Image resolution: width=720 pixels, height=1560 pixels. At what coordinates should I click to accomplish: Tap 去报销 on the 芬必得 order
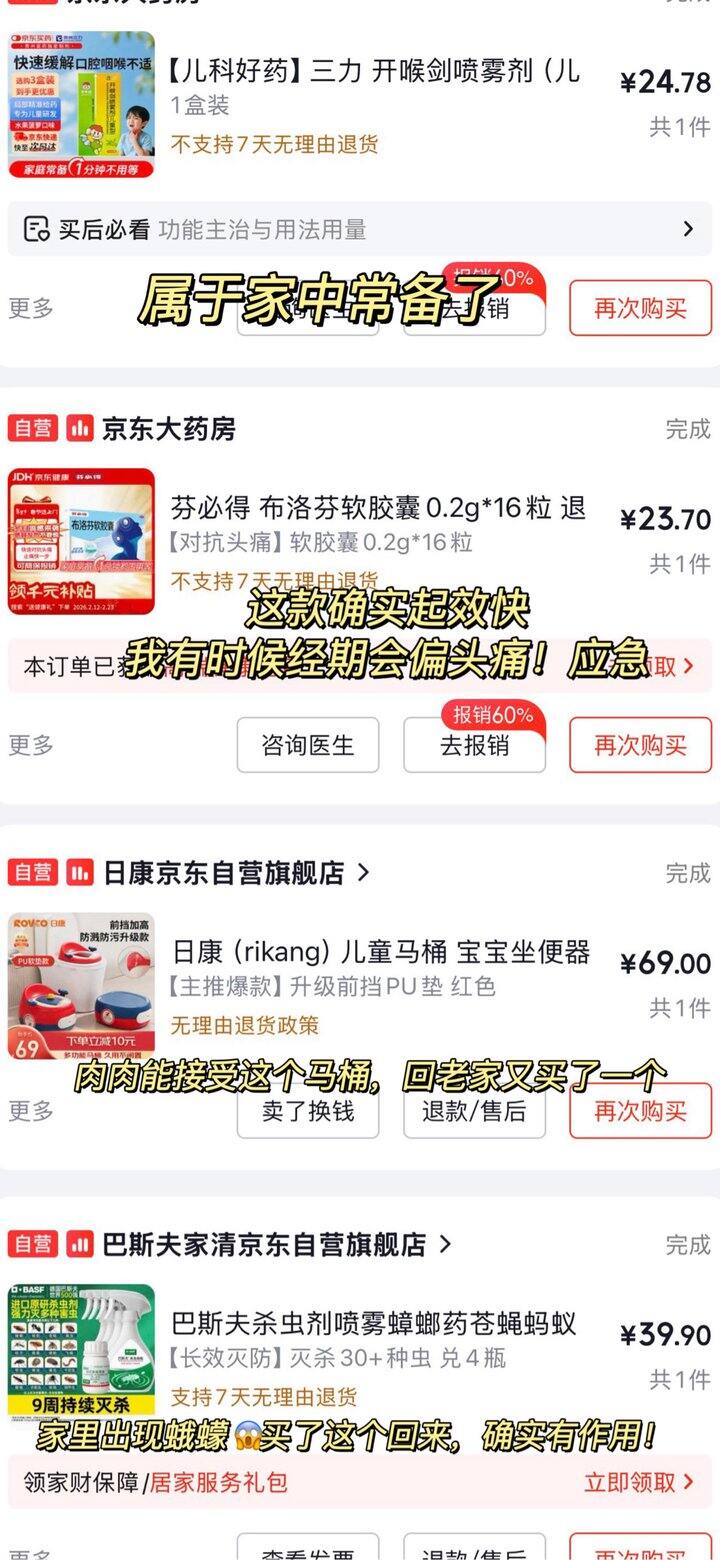pyautogui.click(x=474, y=745)
